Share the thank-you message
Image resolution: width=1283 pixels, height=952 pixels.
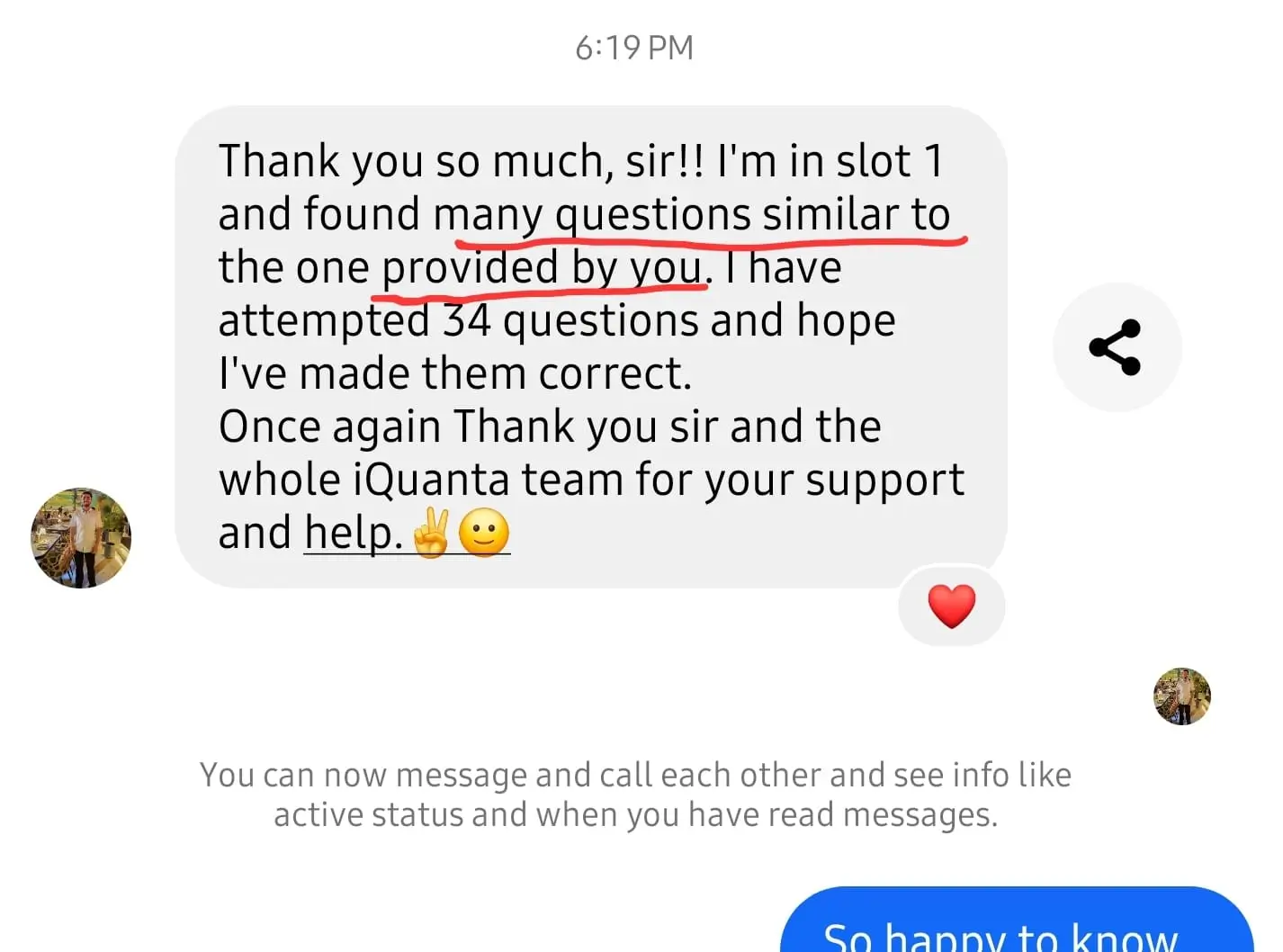point(1116,347)
